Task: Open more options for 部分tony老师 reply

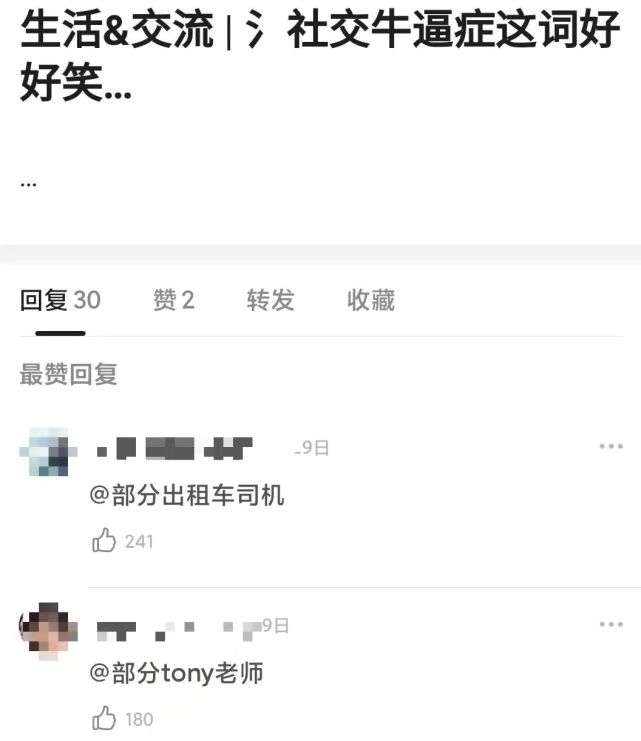Action: (x=610, y=625)
